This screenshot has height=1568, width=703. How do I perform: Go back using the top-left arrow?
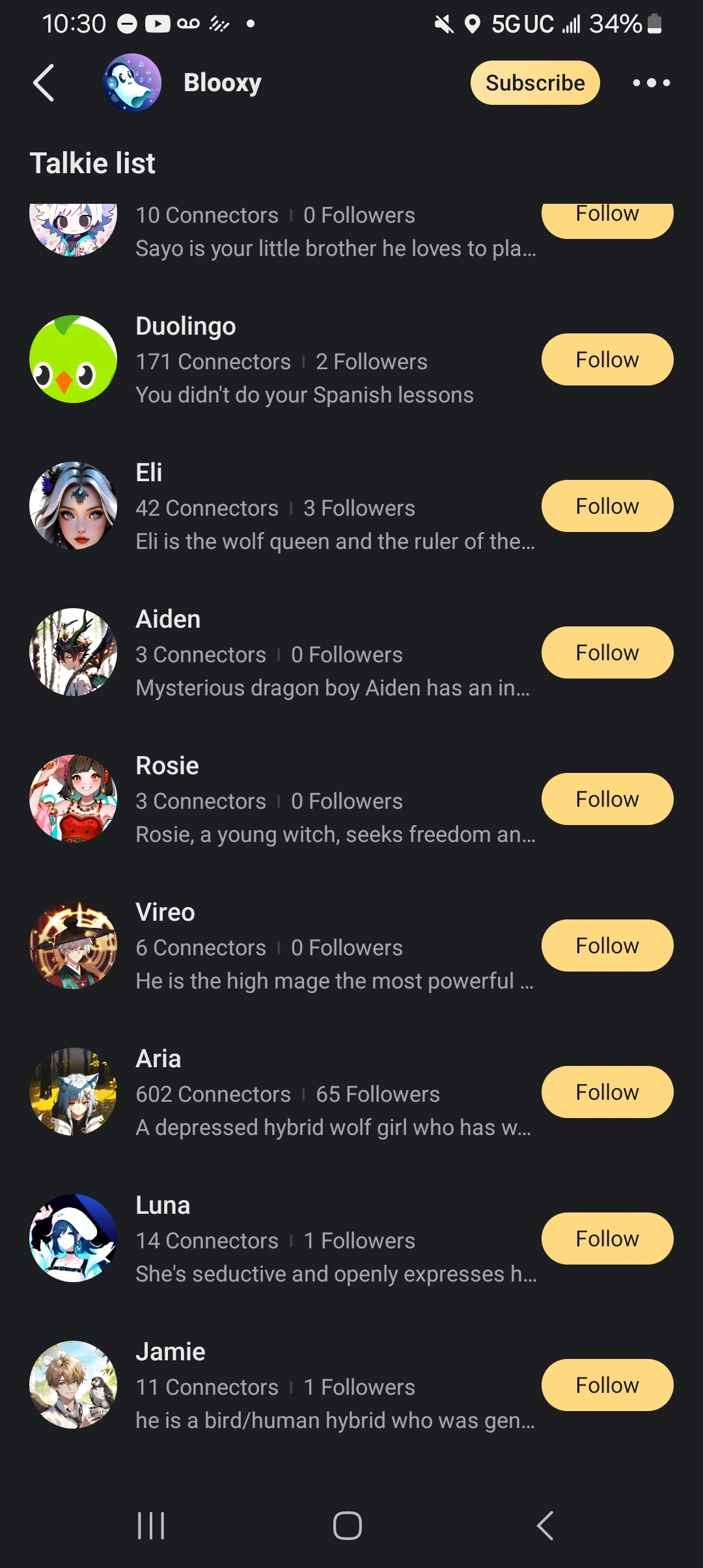pyautogui.click(x=44, y=83)
